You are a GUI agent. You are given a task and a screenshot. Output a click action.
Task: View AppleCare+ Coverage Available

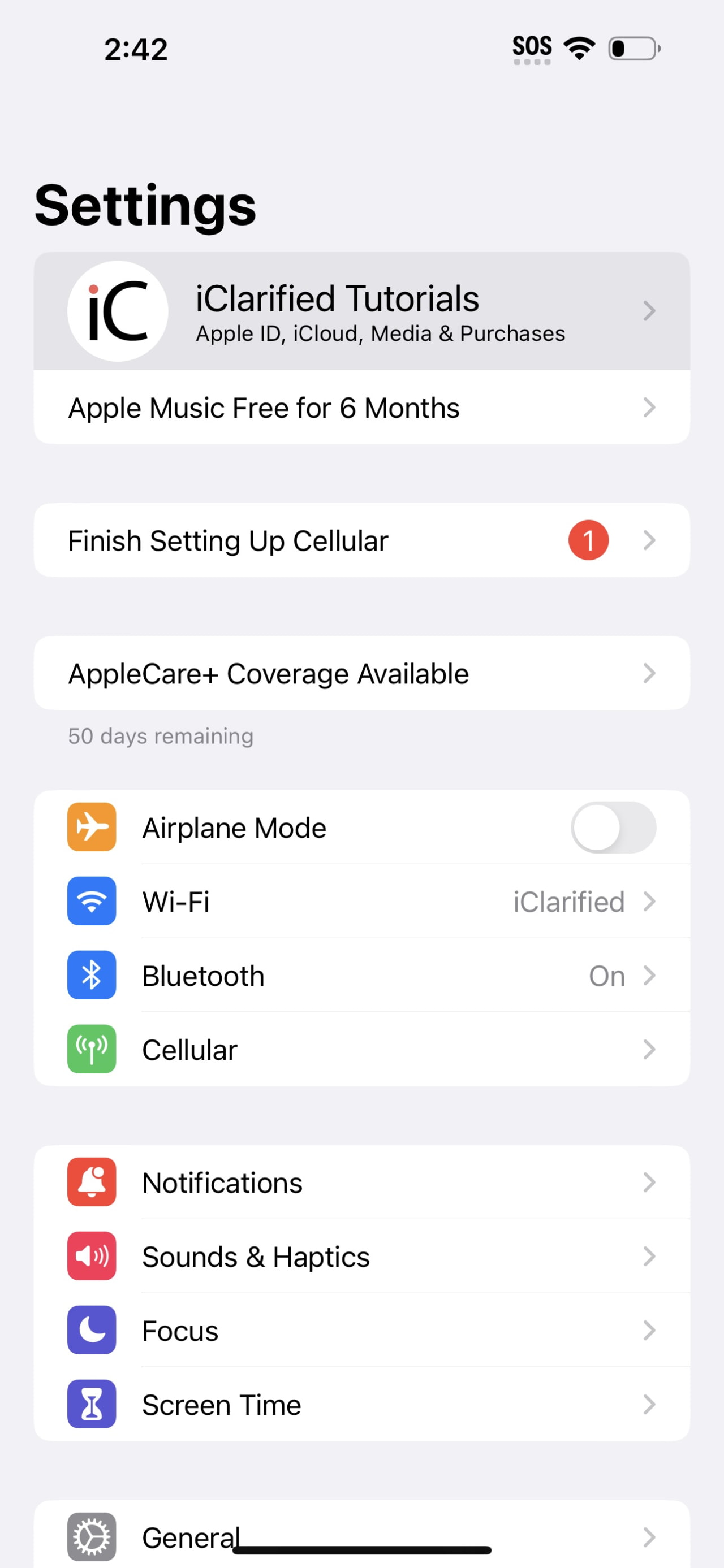point(361,674)
